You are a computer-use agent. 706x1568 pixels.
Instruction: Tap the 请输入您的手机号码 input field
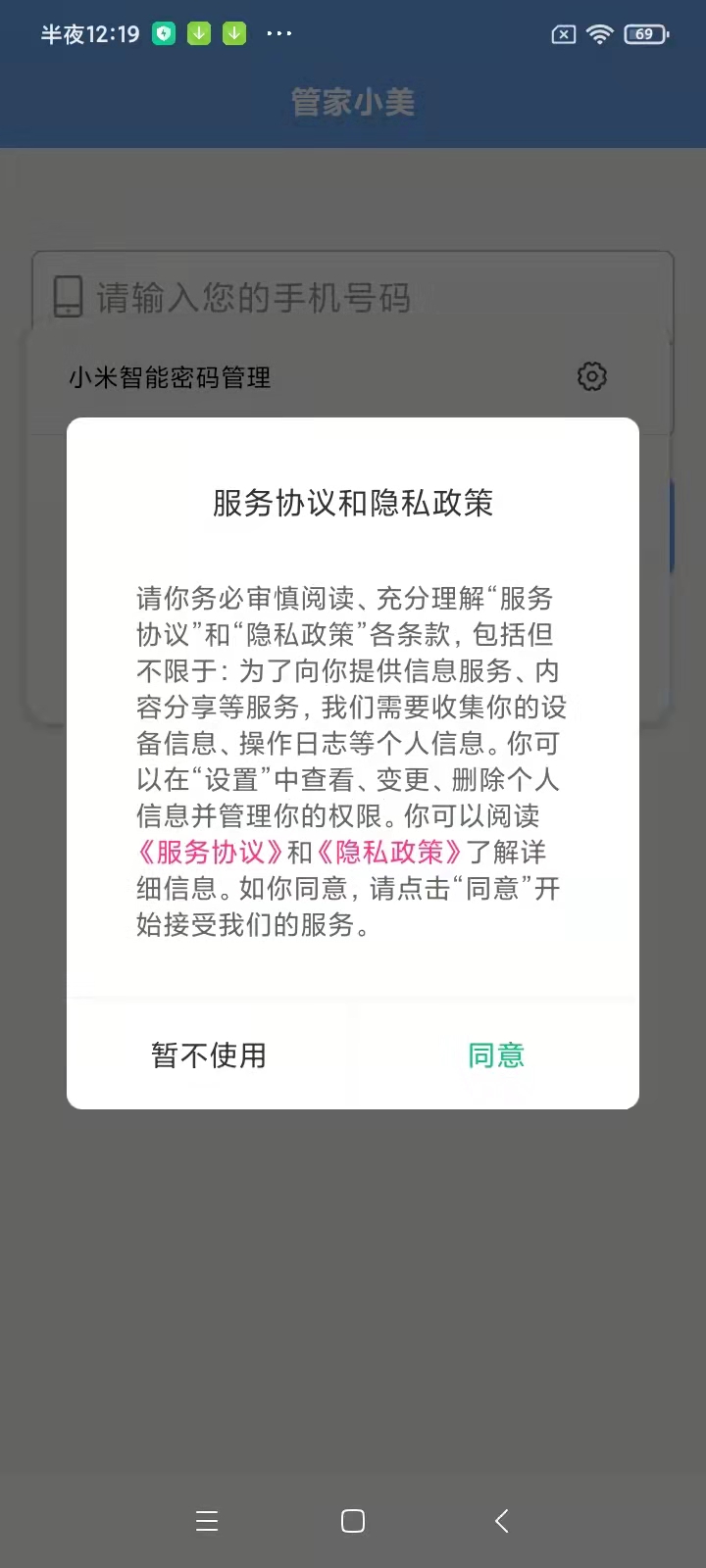[x=255, y=297]
